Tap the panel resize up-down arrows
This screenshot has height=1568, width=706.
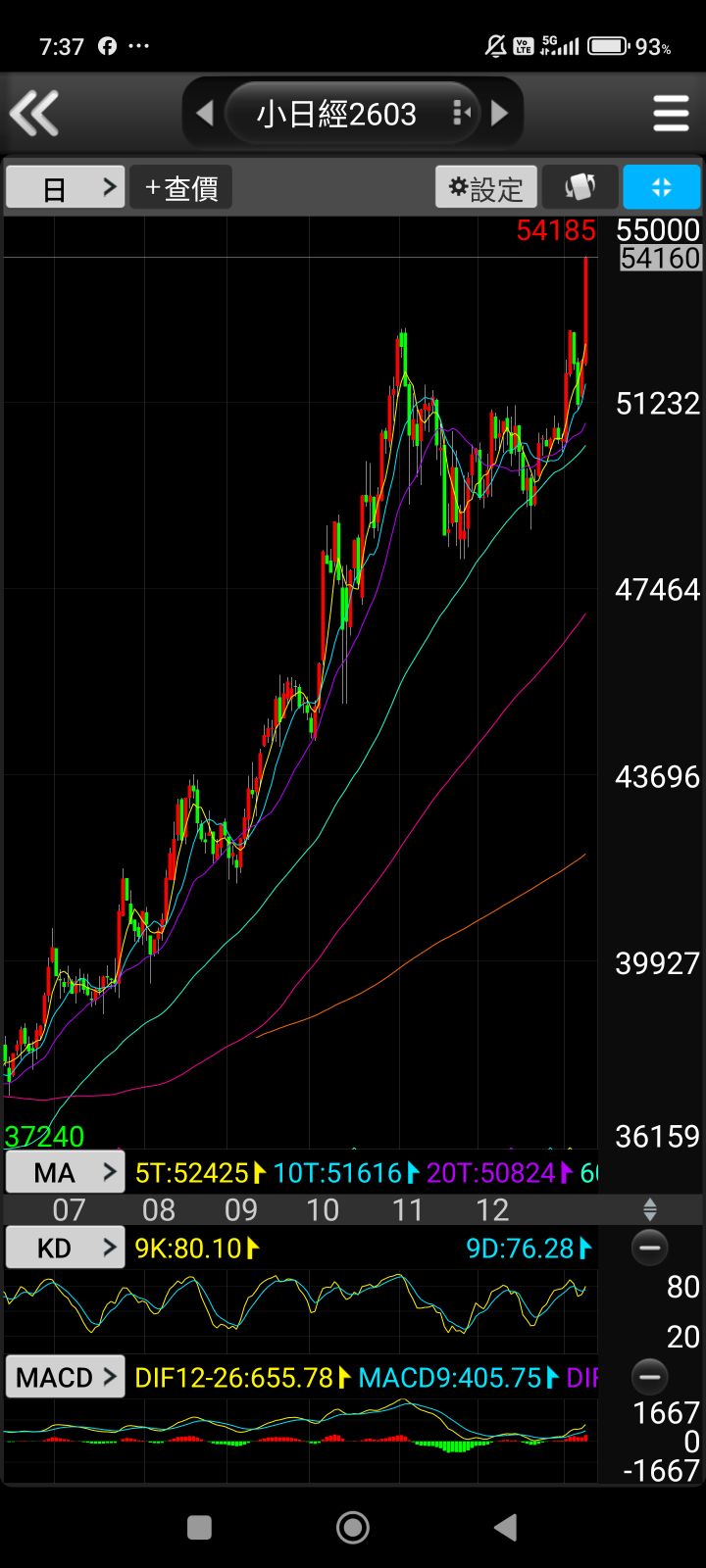coord(649,1209)
